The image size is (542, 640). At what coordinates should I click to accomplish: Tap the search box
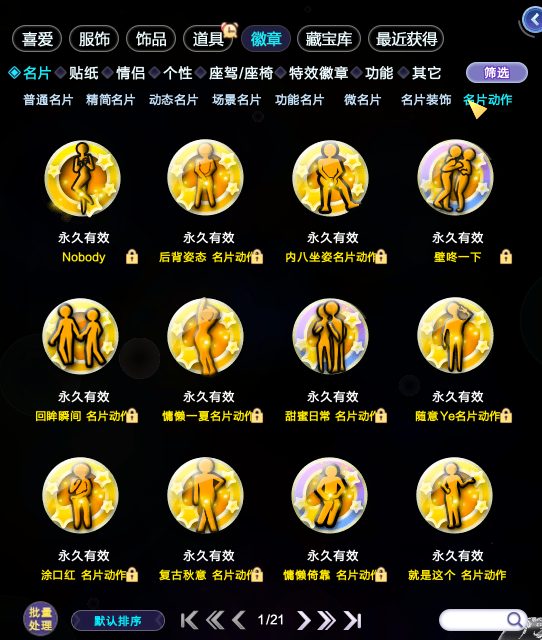pyautogui.click(x=484, y=620)
